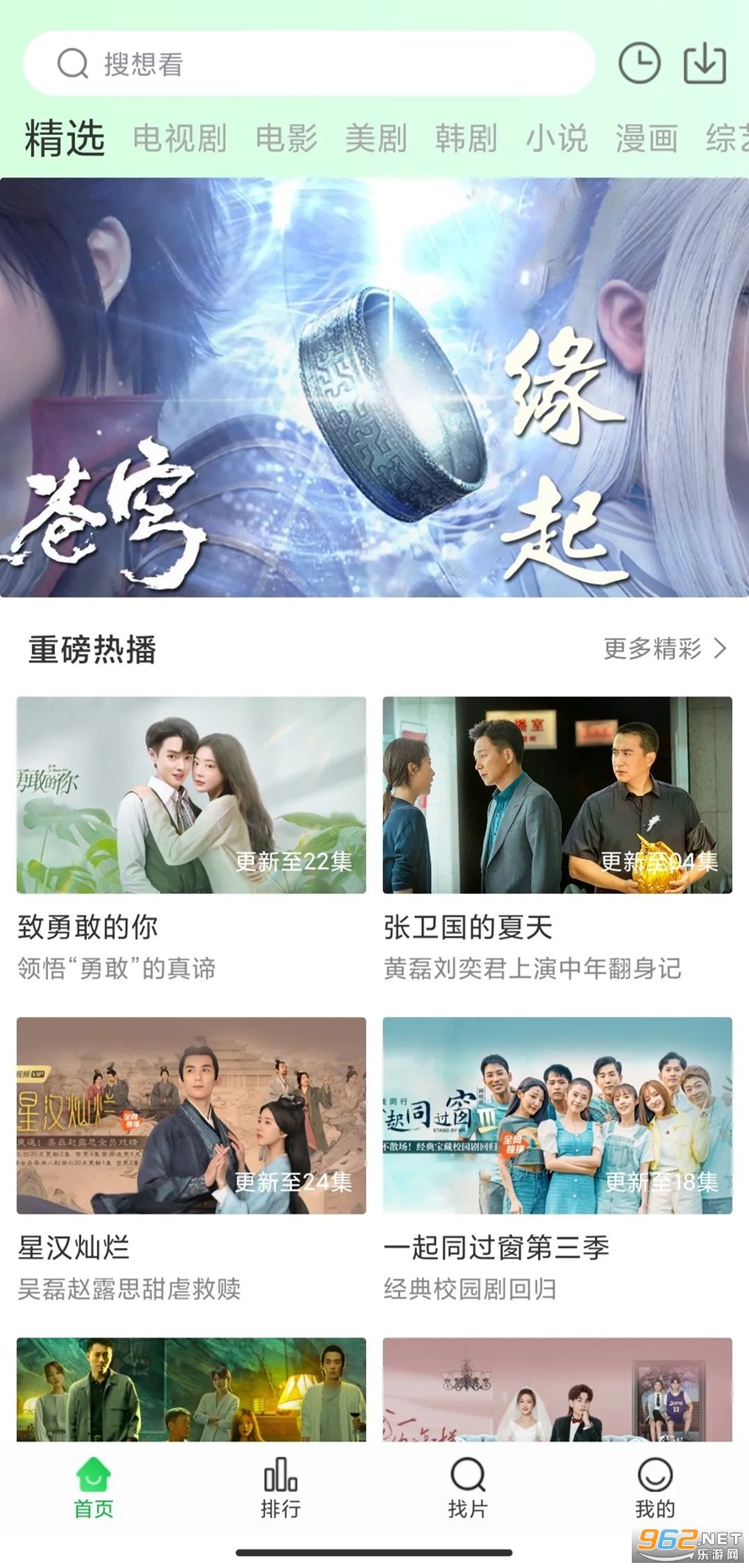Switch to the 电视剧 tab
The width and height of the screenshot is (749, 1568).
pos(180,138)
